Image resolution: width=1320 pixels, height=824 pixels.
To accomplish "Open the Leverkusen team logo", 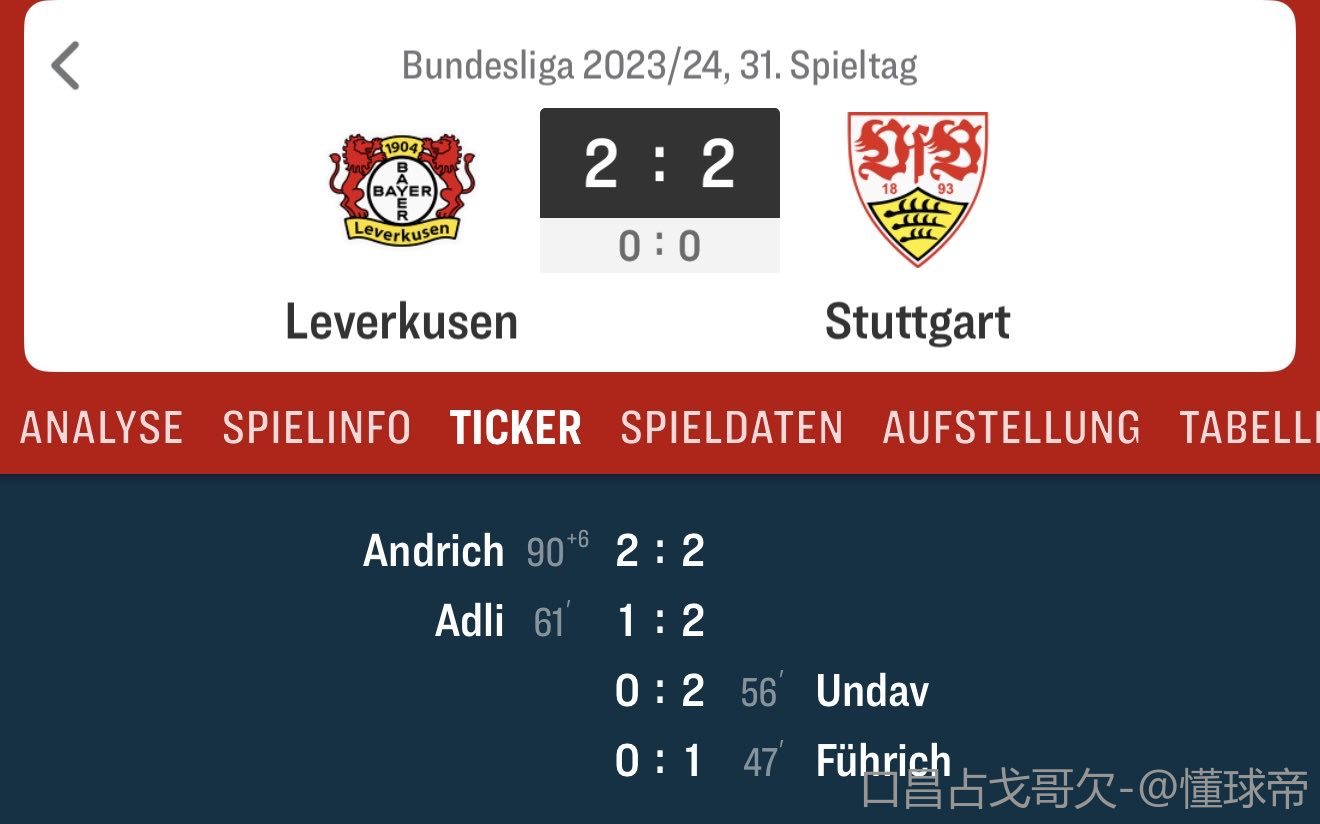I will (x=402, y=188).
